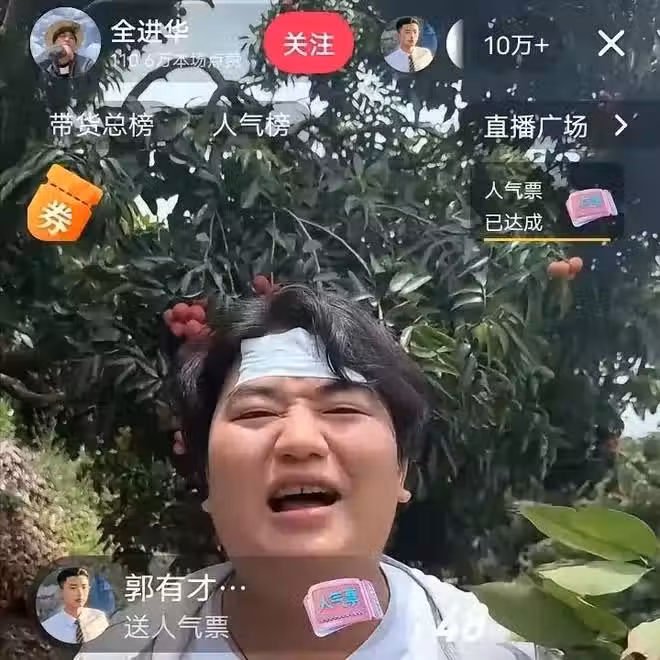Image resolution: width=660 pixels, height=660 pixels.
Task: Go to 直播广场
Action: (555, 126)
